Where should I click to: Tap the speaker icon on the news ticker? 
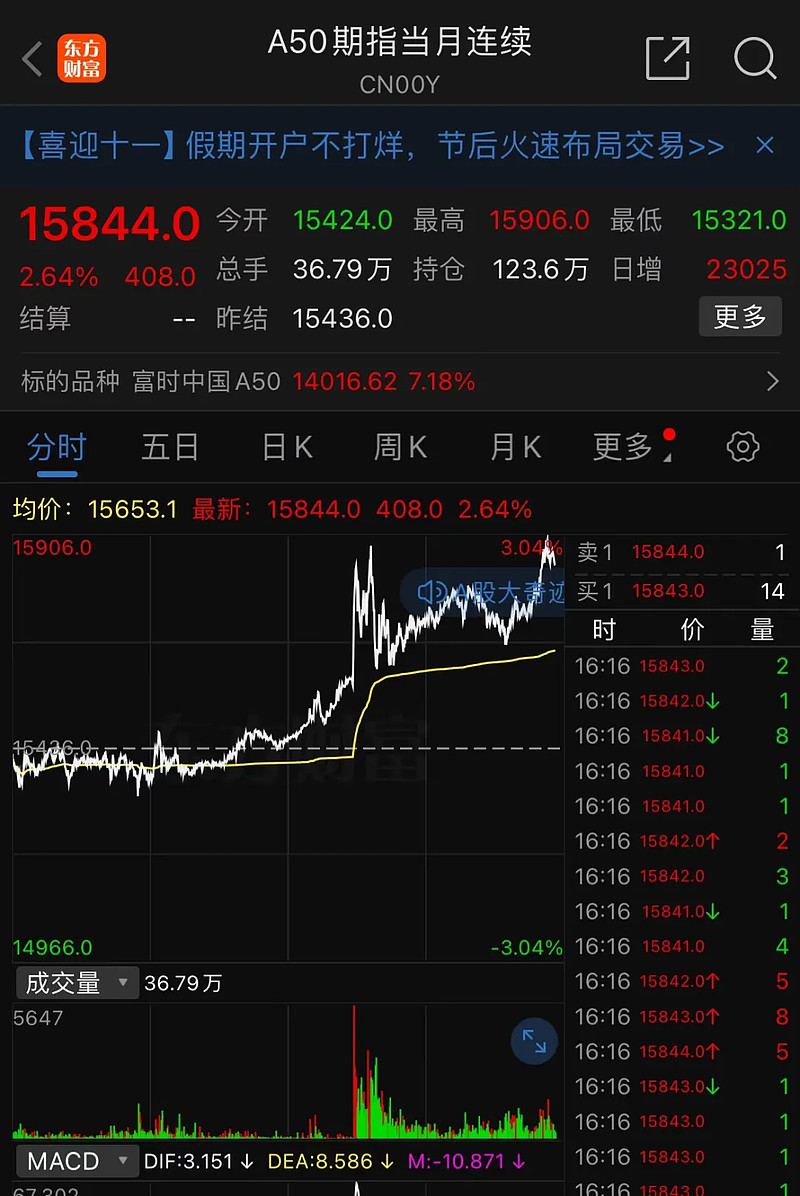point(430,592)
